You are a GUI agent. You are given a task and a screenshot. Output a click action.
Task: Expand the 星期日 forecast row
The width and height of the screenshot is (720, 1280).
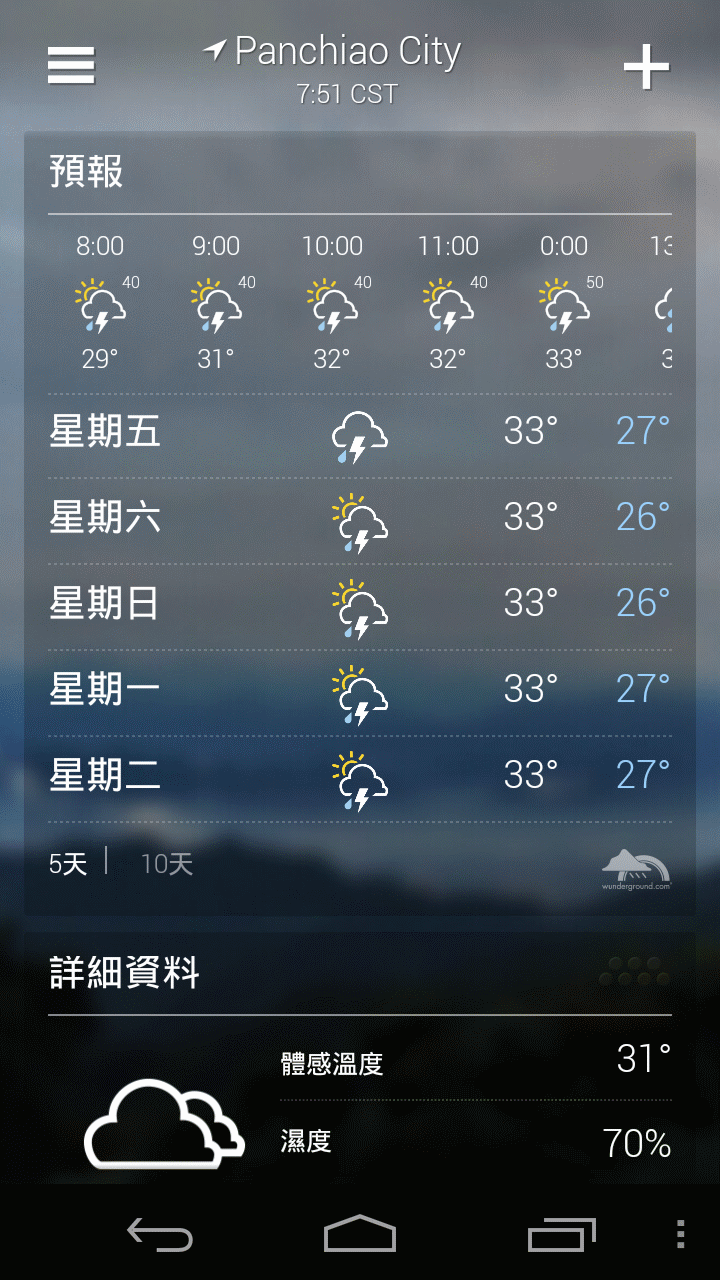[359, 605]
